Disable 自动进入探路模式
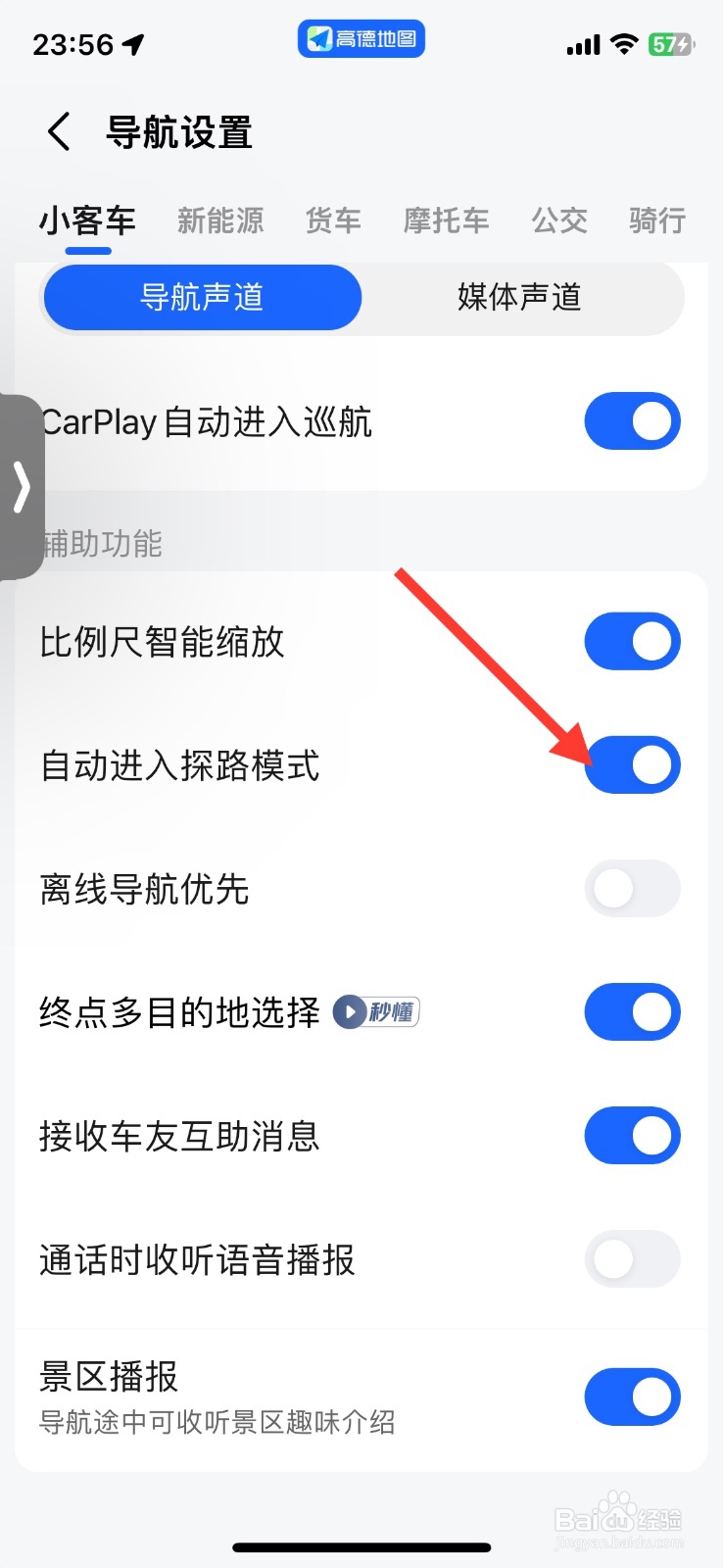The width and height of the screenshot is (723, 1568). coord(632,764)
